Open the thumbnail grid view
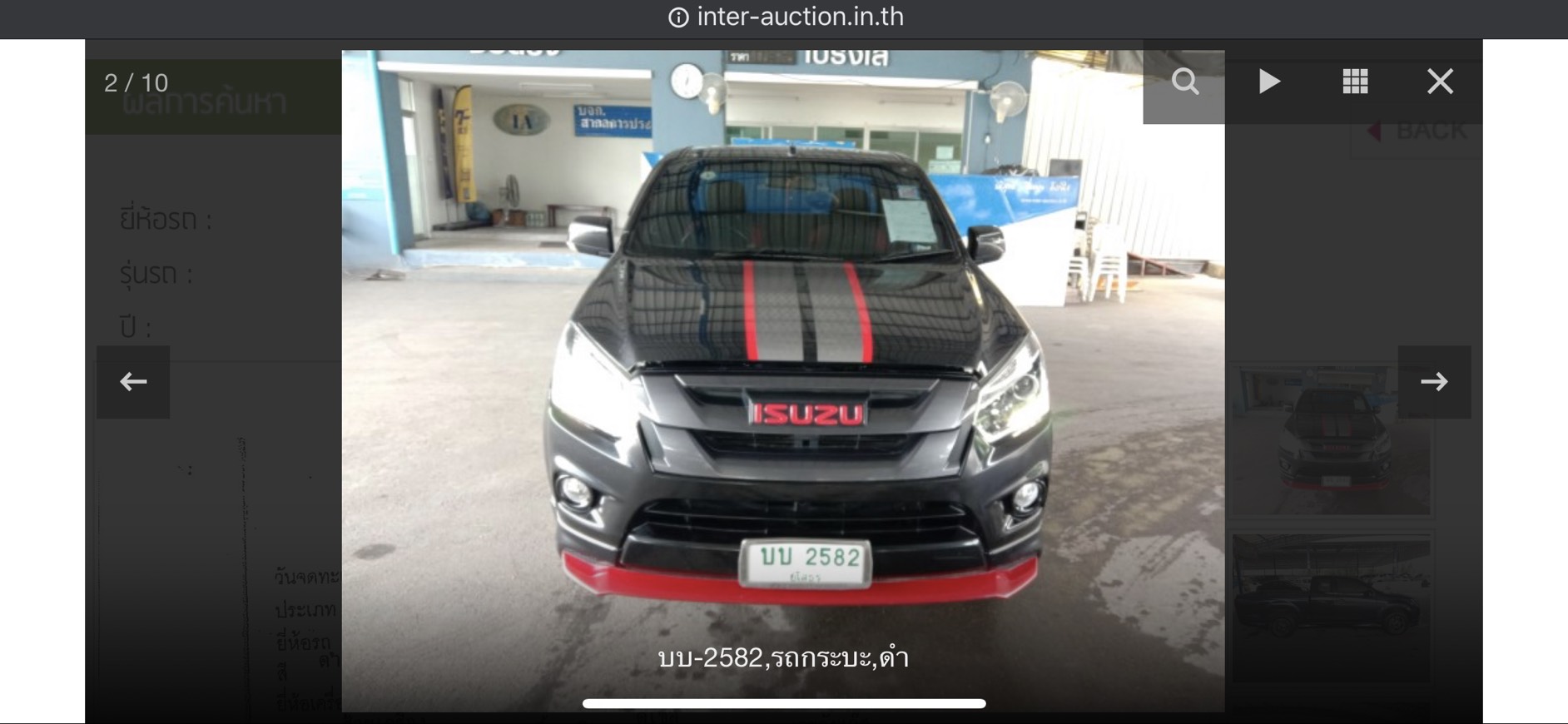 [1355, 82]
